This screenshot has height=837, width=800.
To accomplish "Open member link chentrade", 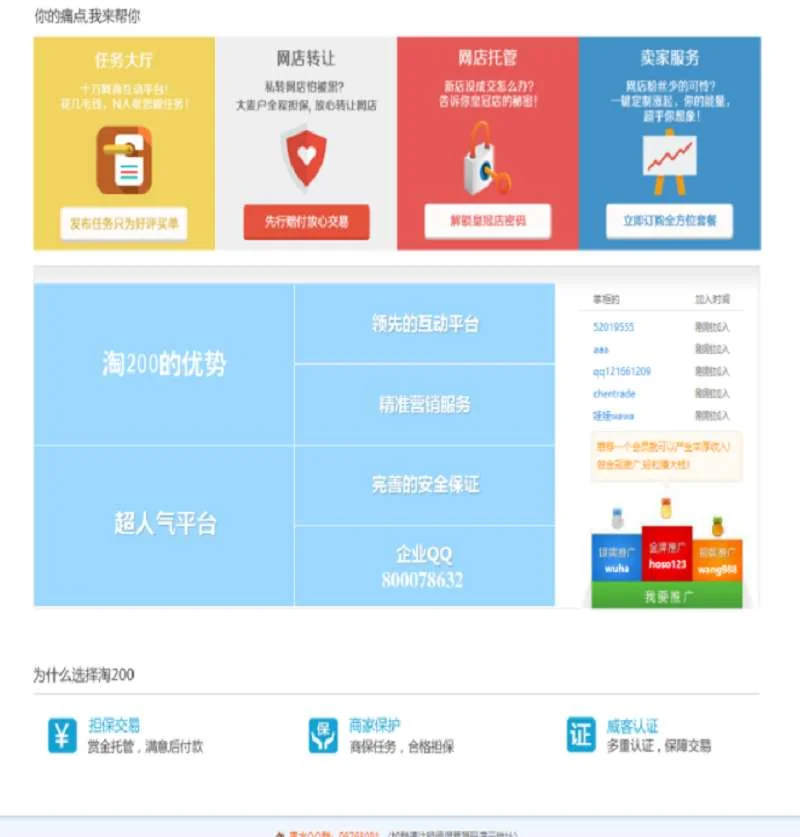I will tap(613, 393).
